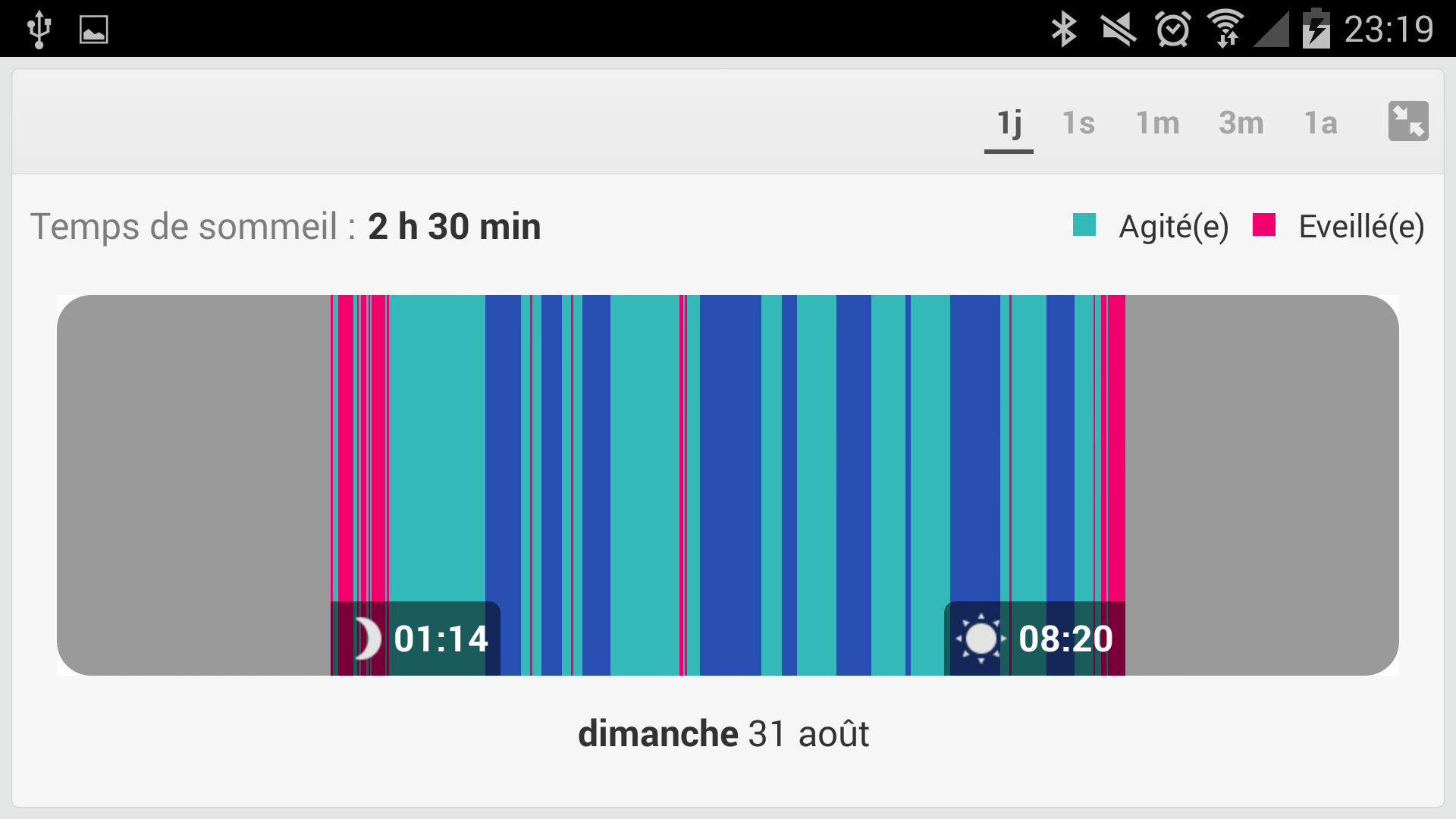This screenshot has width=1456, height=819.
Task: Collapse the fullscreen sleep chart
Action: 1407,121
